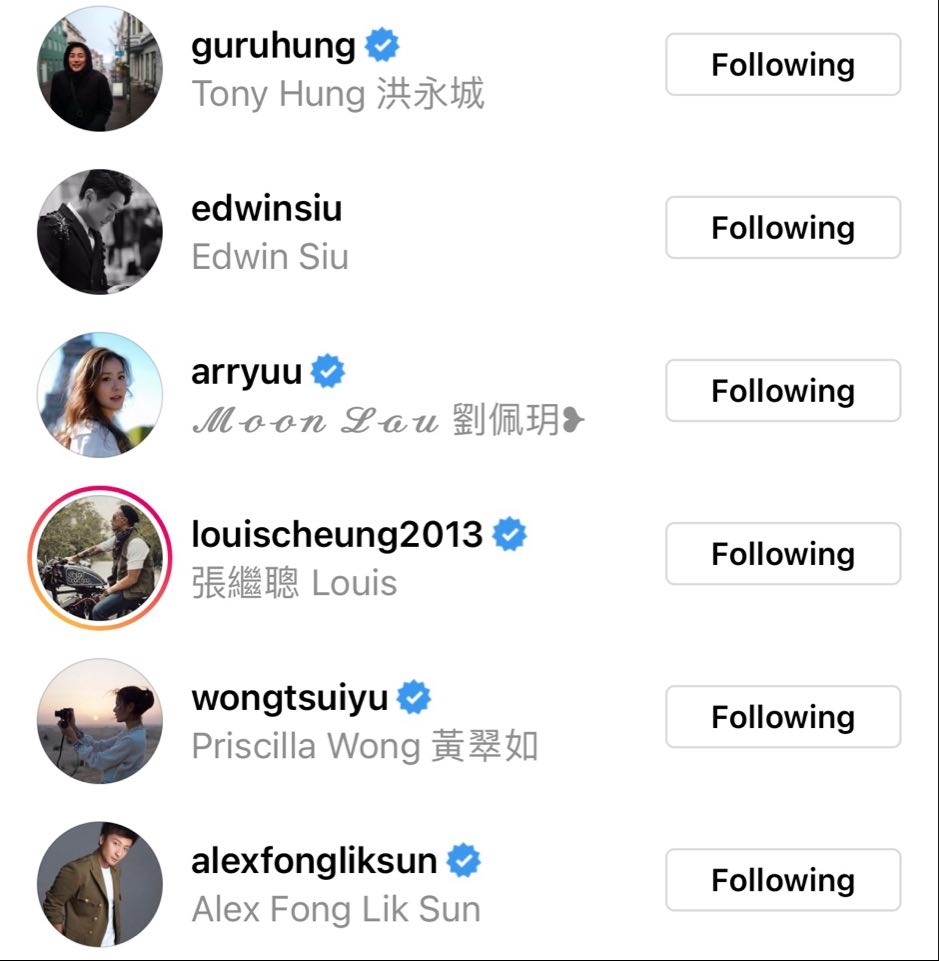The height and width of the screenshot is (961, 939).
Task: Click Following beside louischeung2013
Action: coord(783,554)
